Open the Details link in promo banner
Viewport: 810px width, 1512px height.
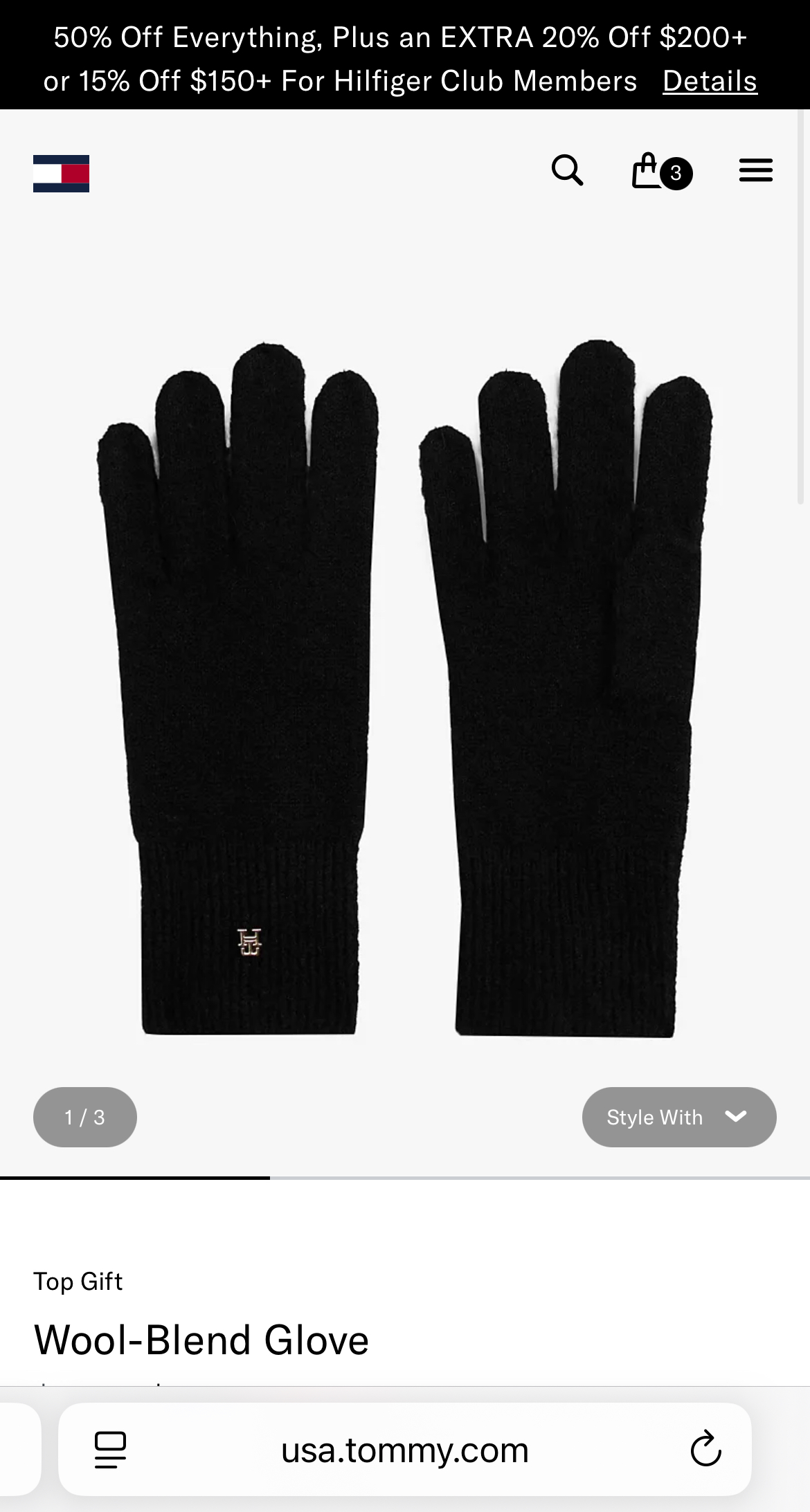tap(710, 82)
